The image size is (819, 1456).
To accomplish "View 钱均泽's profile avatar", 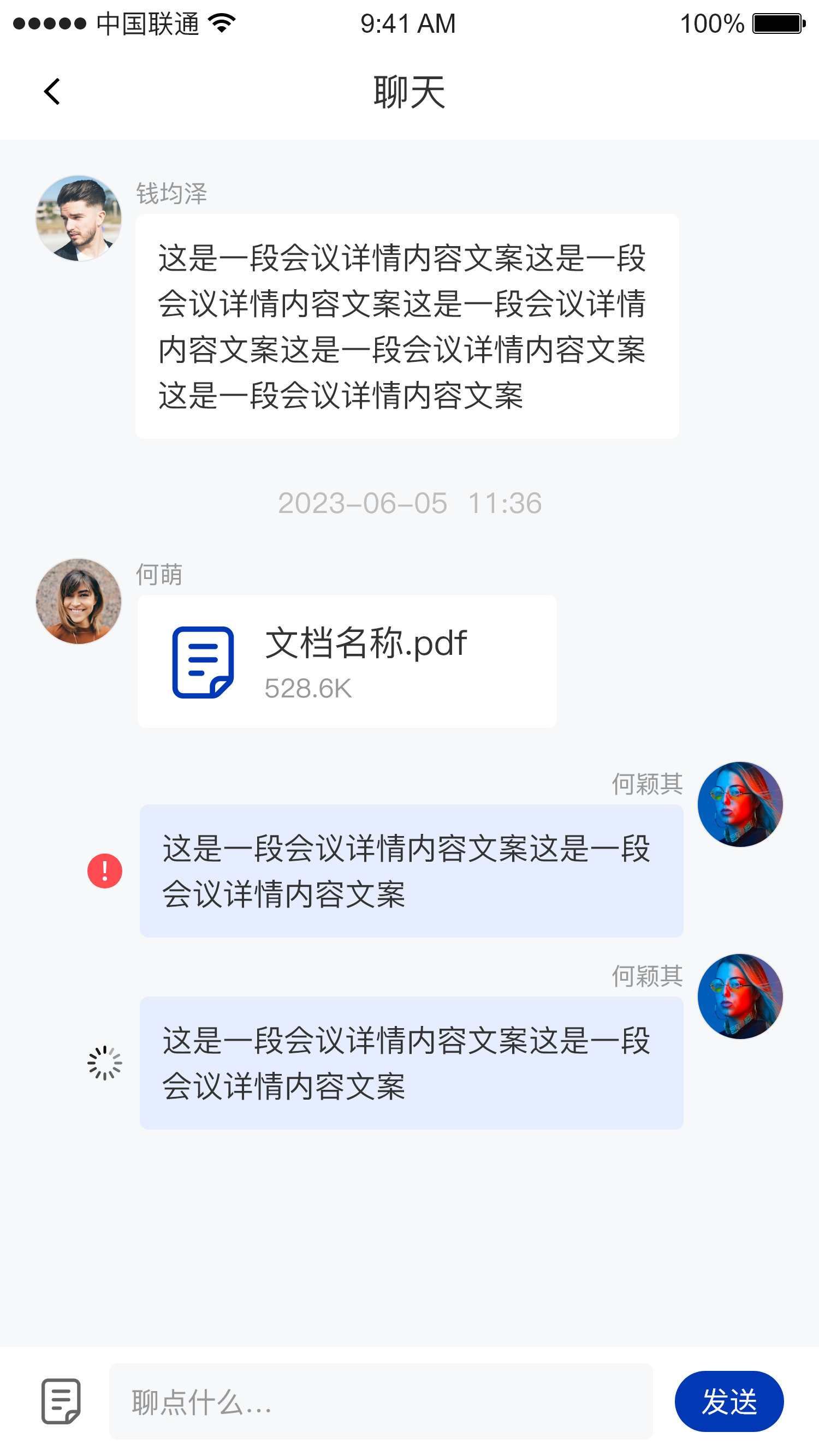I will pos(79,218).
